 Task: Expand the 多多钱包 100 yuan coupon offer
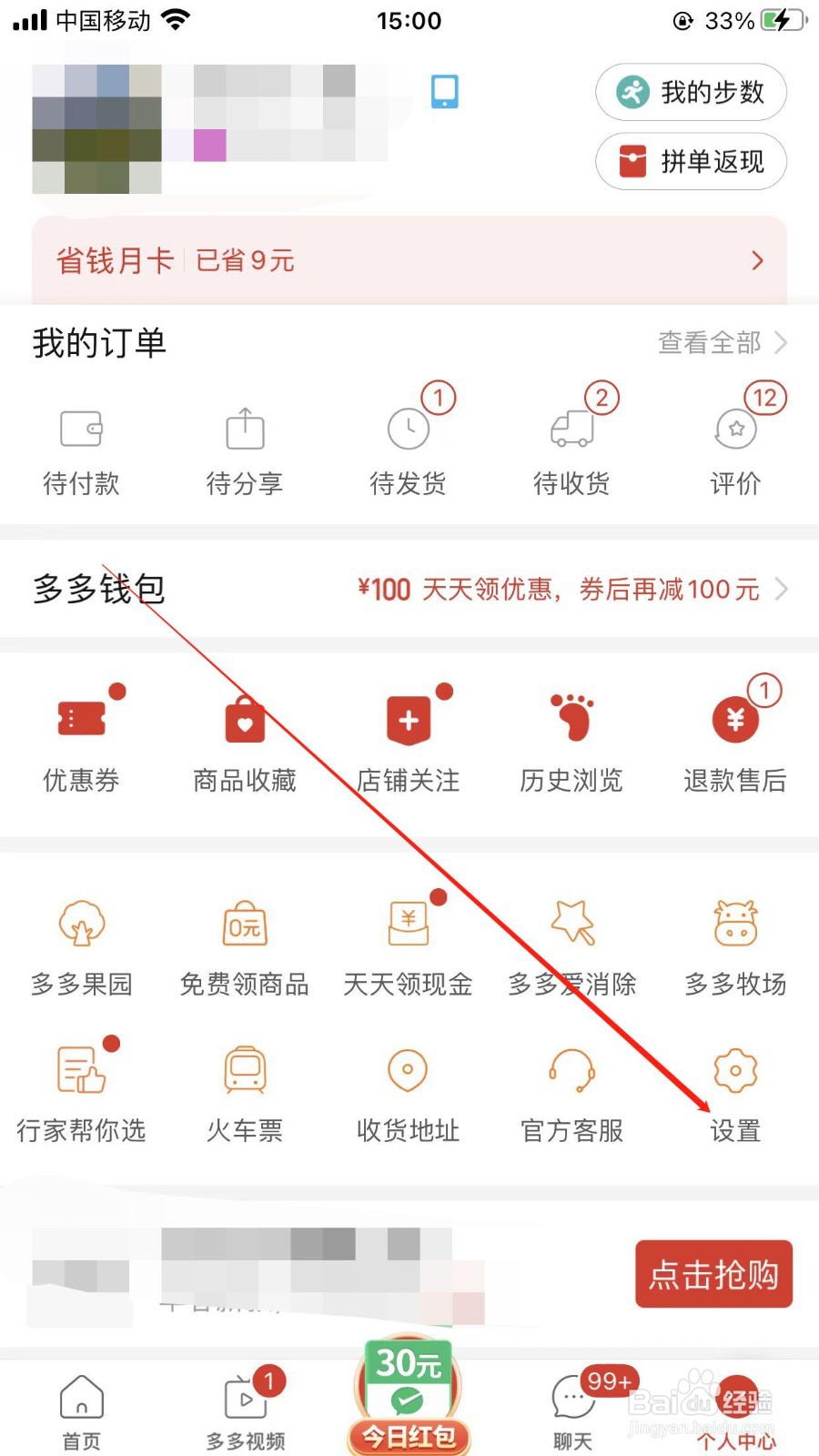564,589
